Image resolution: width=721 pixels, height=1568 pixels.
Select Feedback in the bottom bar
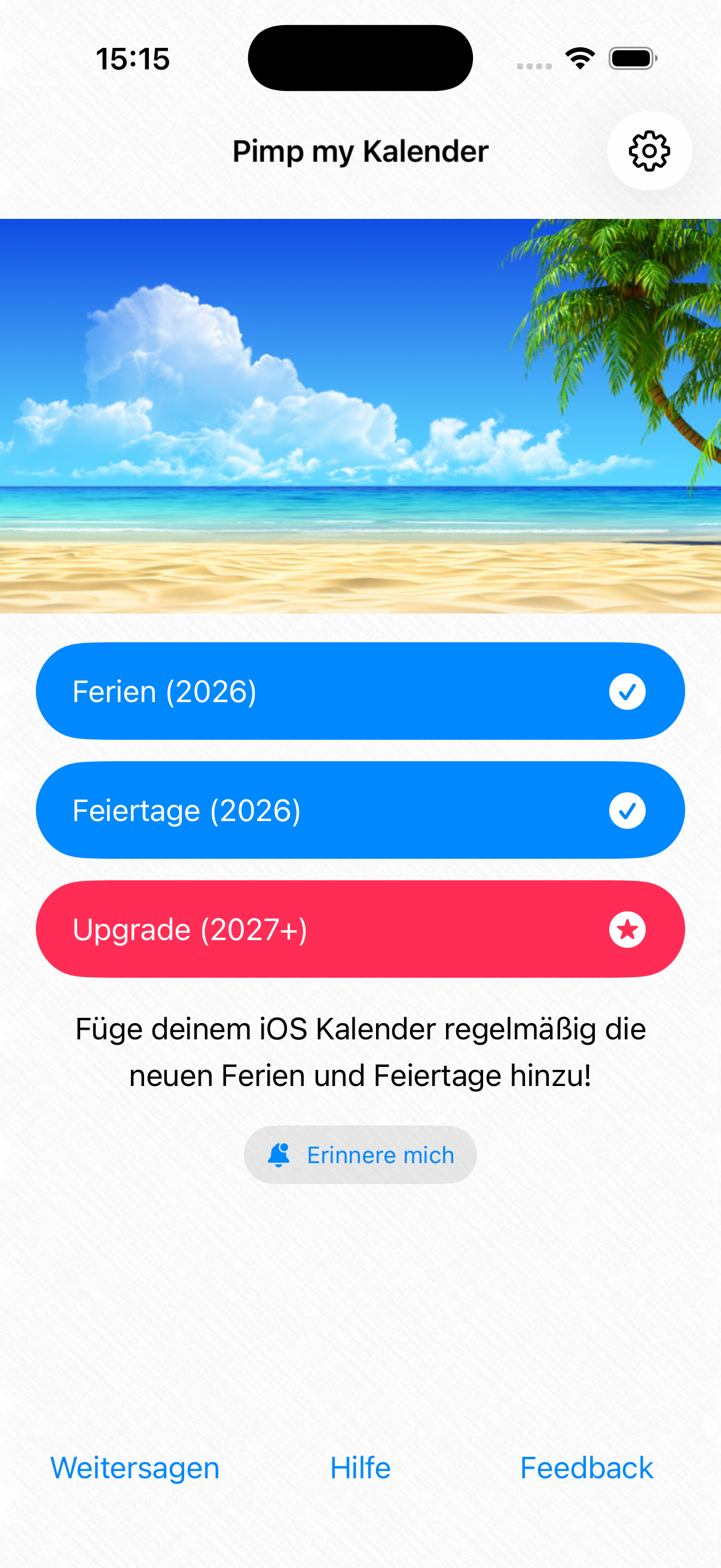tap(586, 1467)
